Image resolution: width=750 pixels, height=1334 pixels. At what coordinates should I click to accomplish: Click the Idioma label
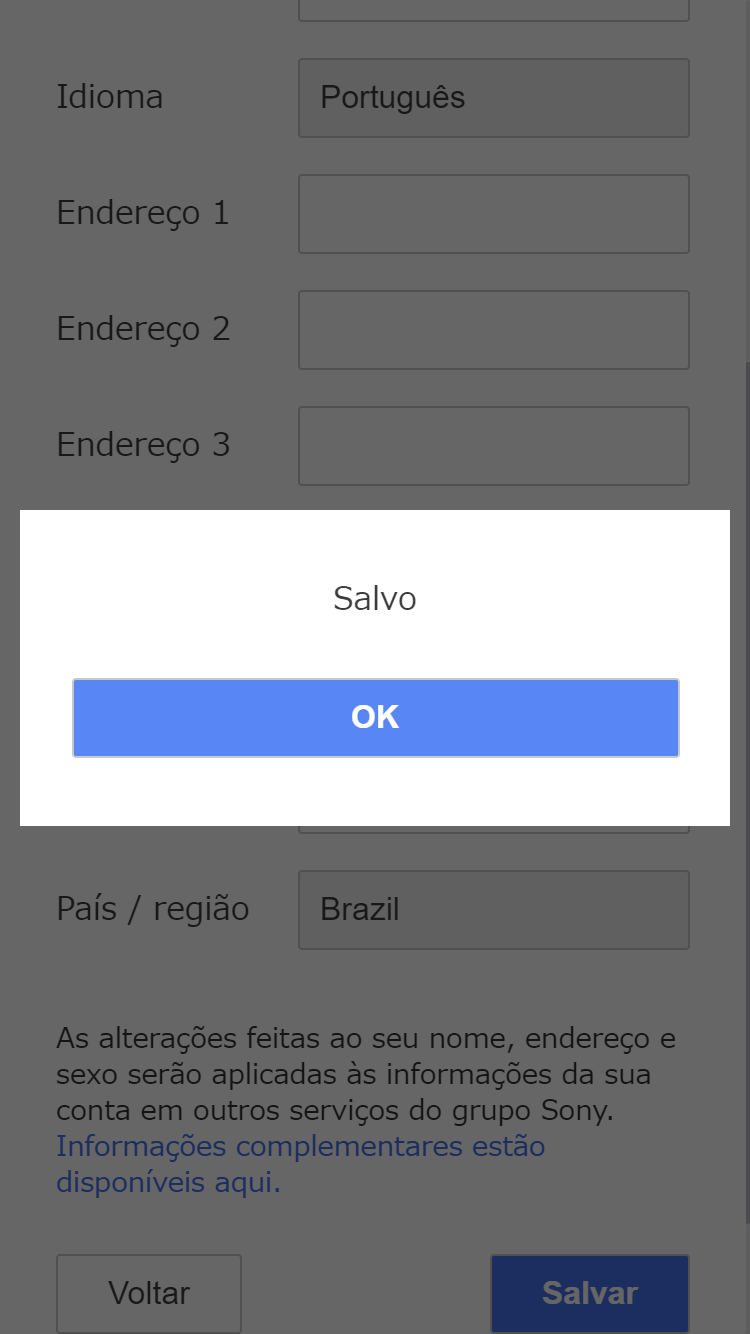[x=110, y=96]
